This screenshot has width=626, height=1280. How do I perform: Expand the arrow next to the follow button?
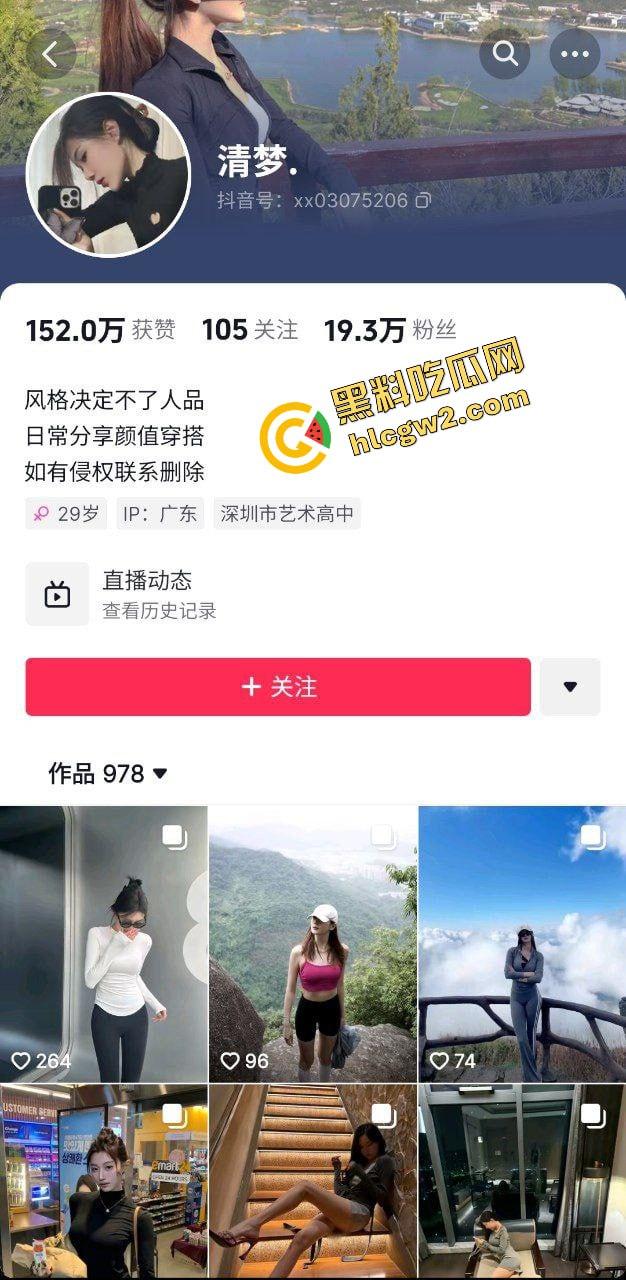click(570, 687)
